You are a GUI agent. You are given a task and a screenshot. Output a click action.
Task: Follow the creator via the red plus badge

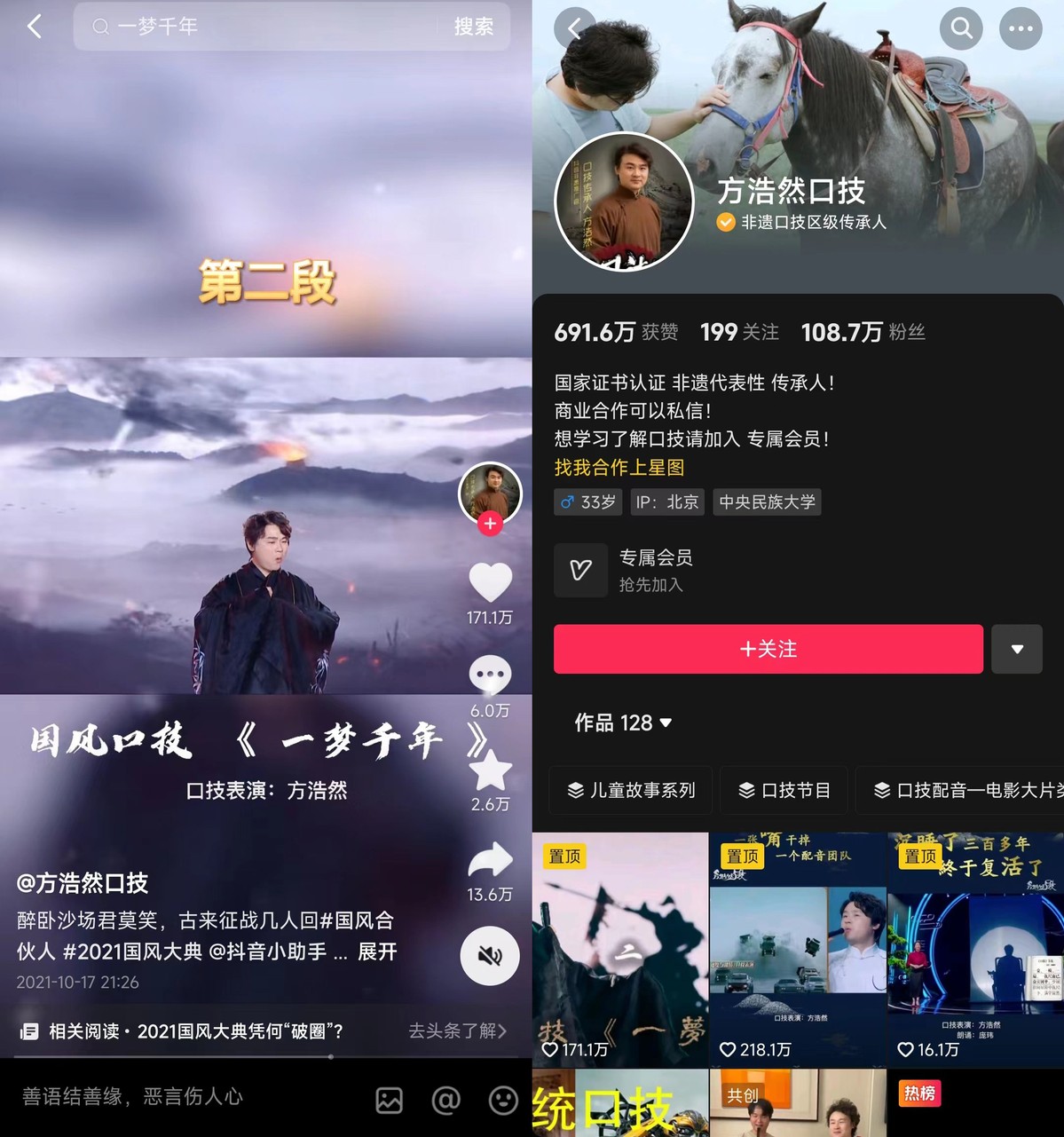point(490,524)
